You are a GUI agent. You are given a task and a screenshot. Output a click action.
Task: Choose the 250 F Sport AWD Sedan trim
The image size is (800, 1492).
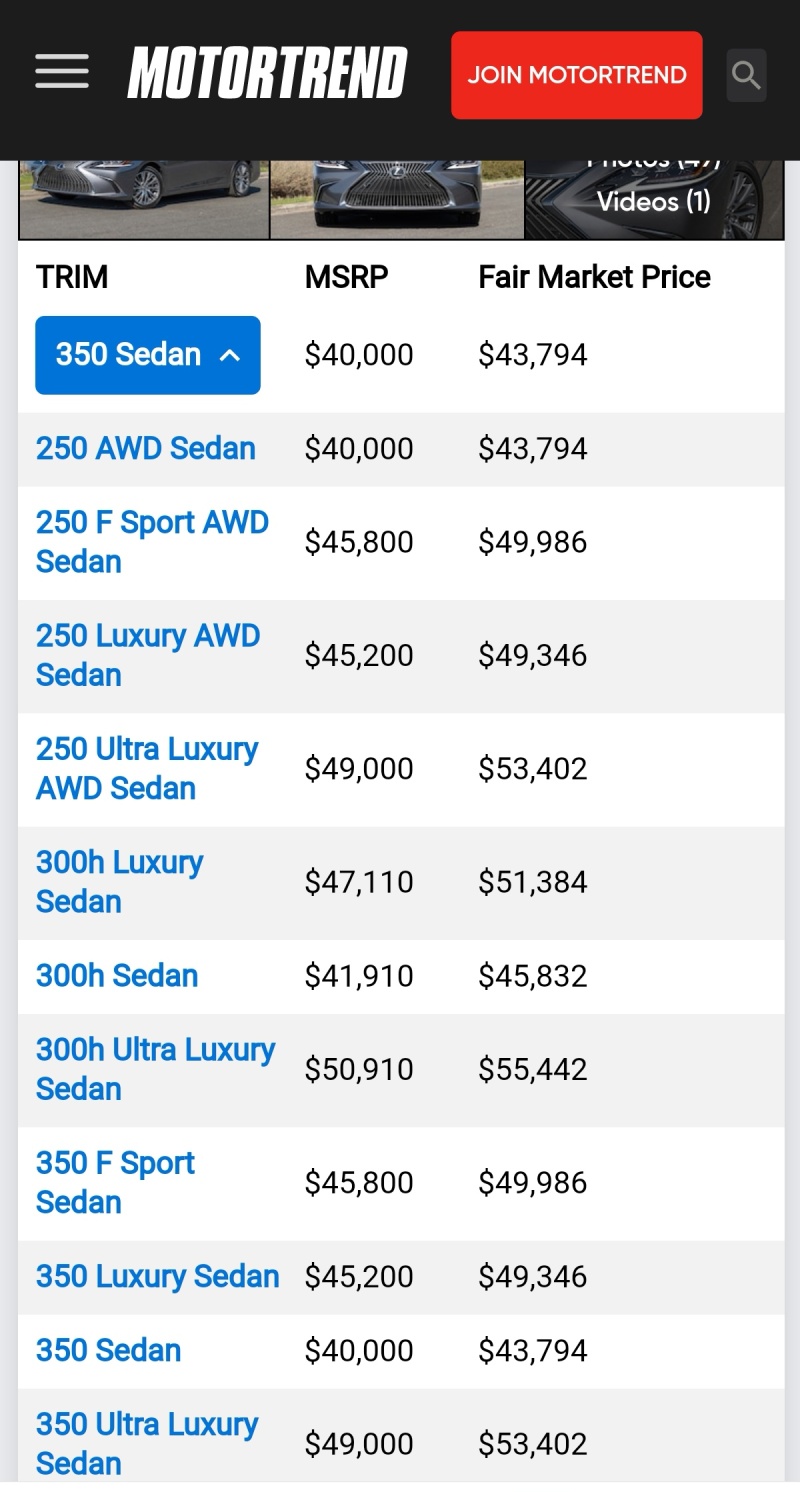tap(152, 542)
